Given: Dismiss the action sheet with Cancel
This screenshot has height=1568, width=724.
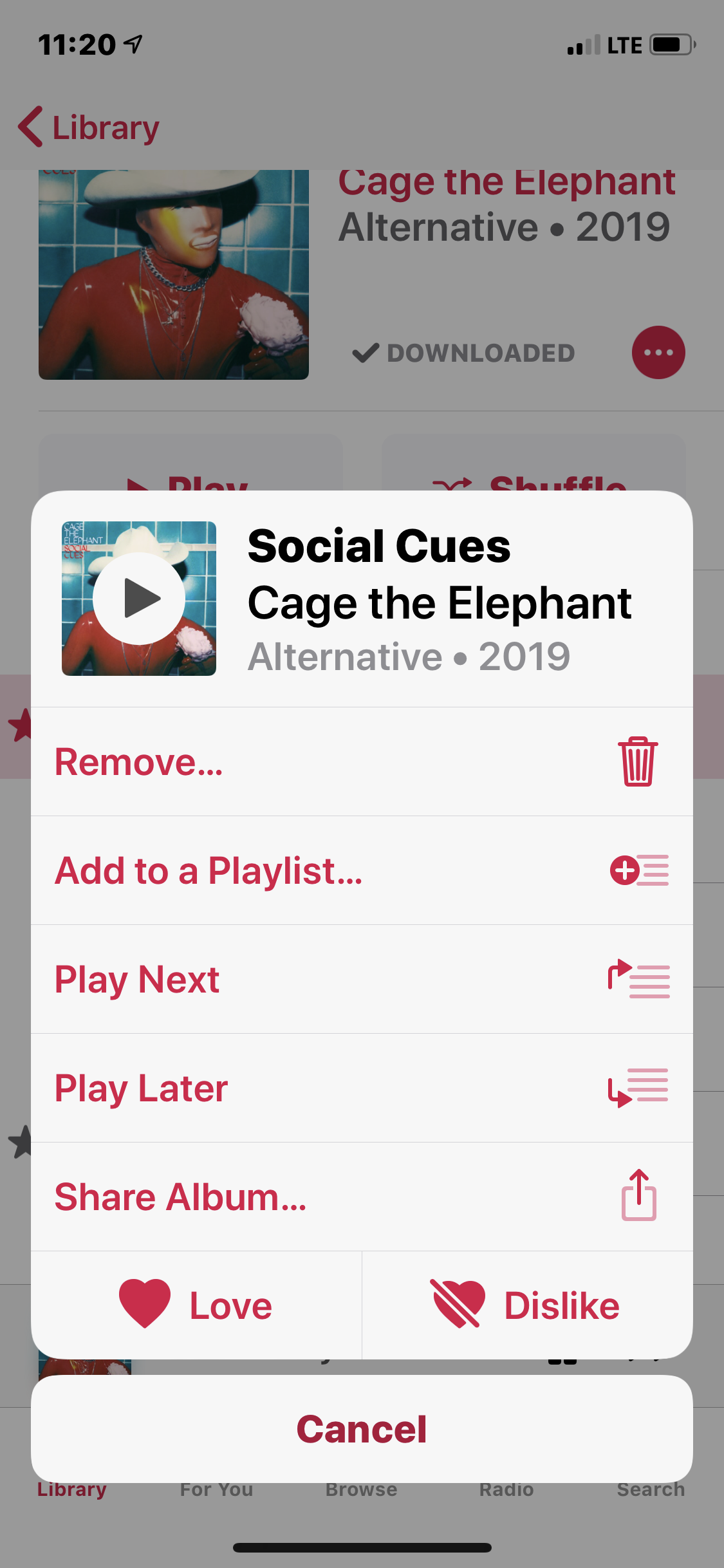Looking at the screenshot, I should pos(362,1429).
